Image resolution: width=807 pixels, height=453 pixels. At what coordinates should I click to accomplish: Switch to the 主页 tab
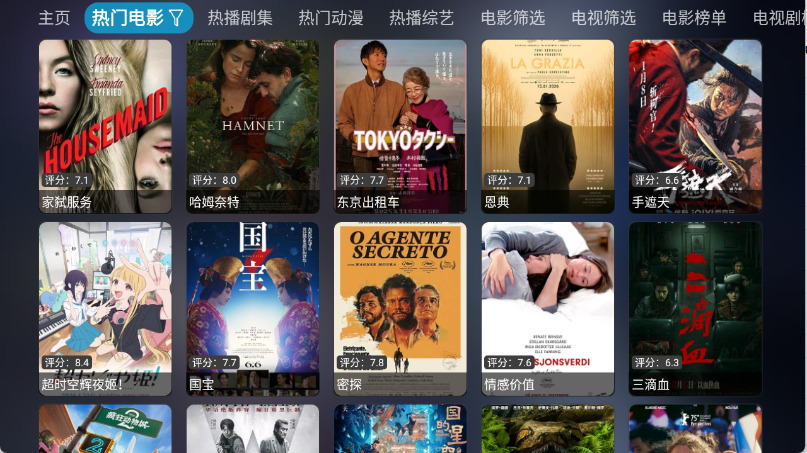pos(54,18)
